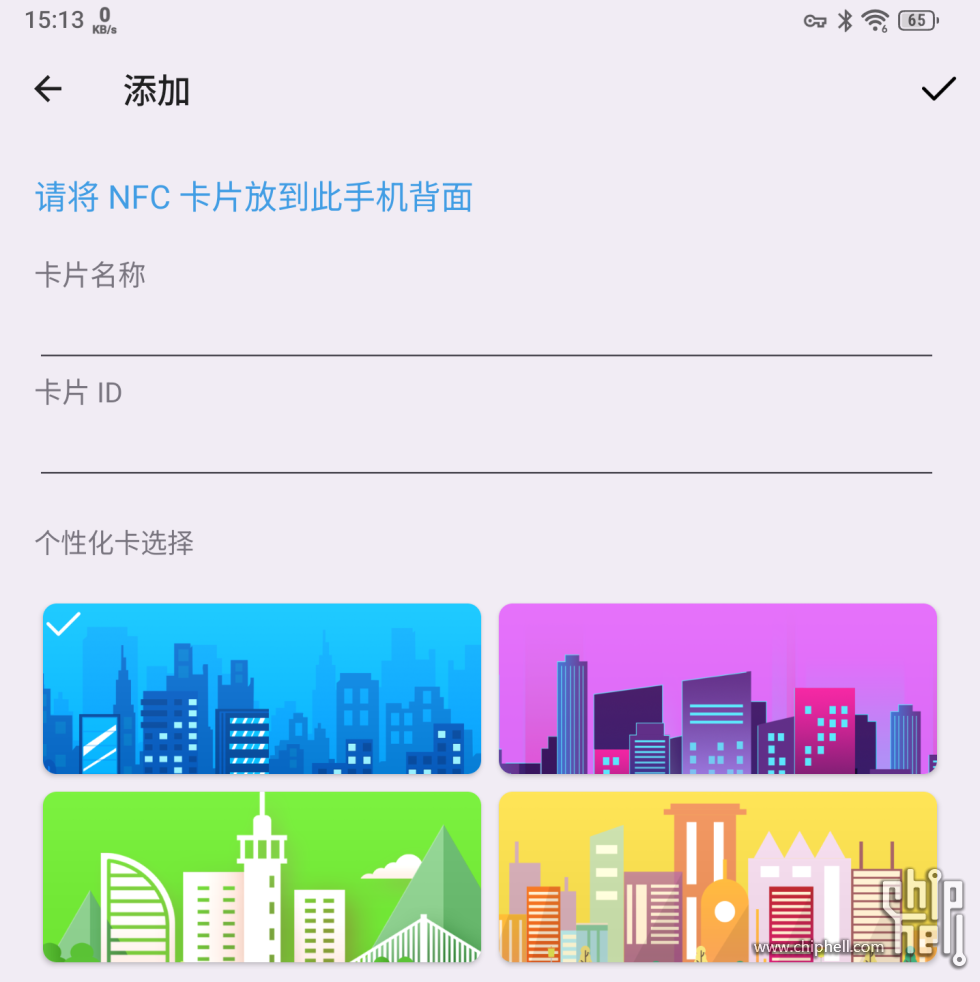Click the 个性化卡选择 section label
The height and width of the screenshot is (982, 980).
point(112,543)
